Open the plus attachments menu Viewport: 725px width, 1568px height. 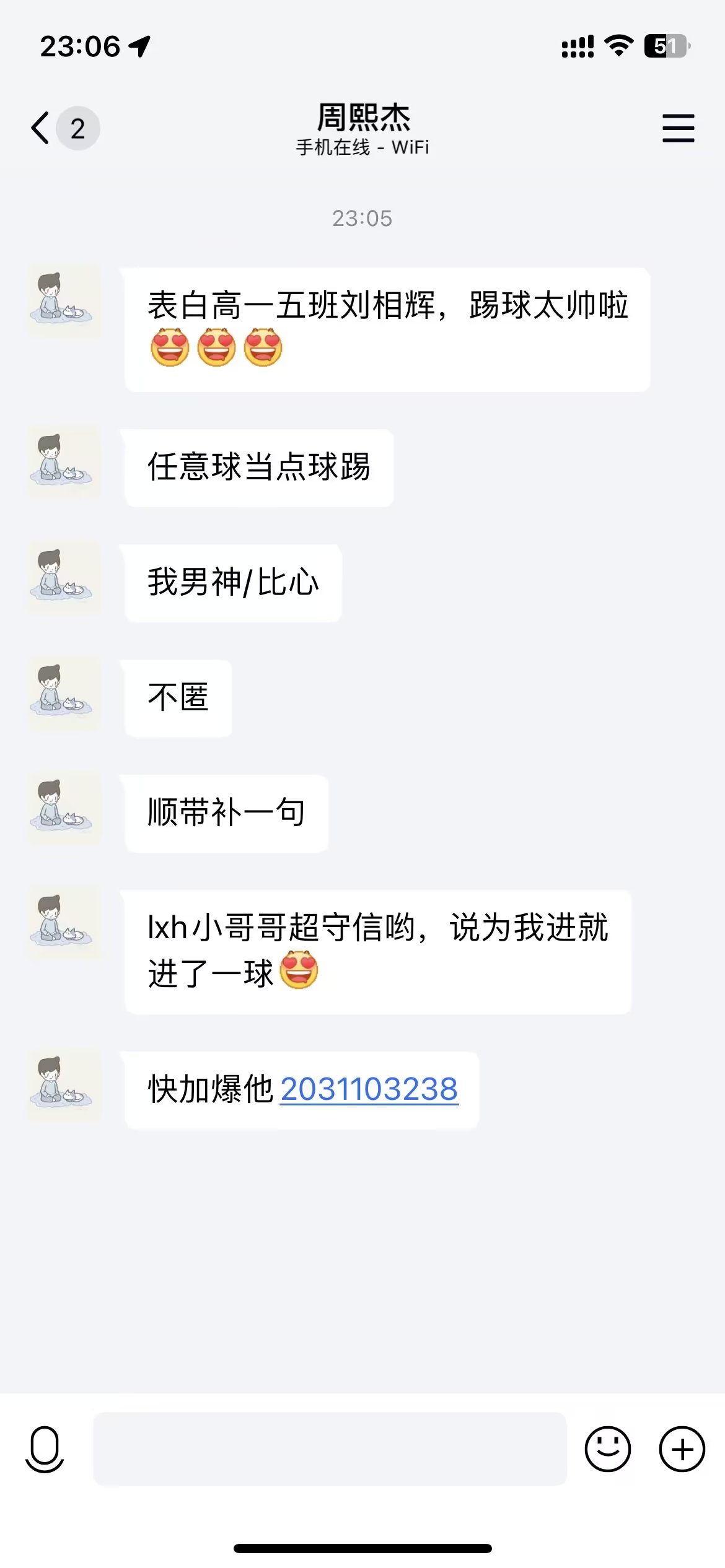tap(682, 1448)
